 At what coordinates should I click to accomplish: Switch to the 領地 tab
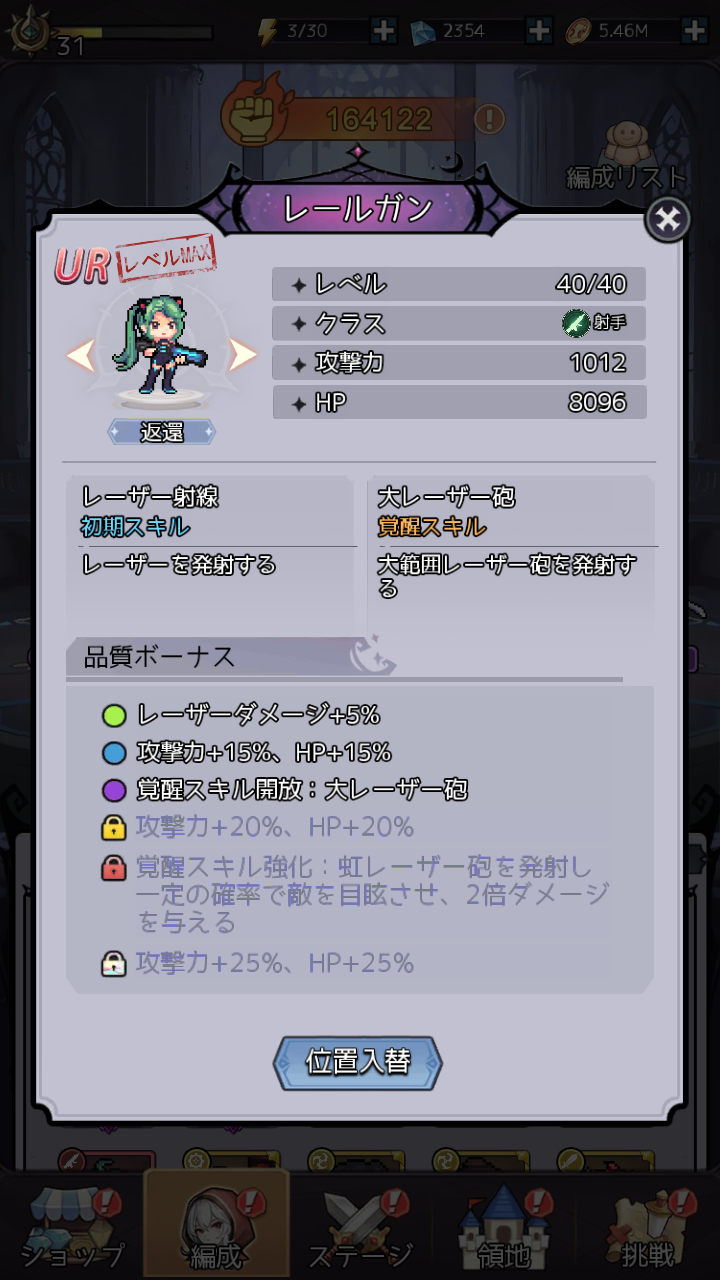[502, 1228]
